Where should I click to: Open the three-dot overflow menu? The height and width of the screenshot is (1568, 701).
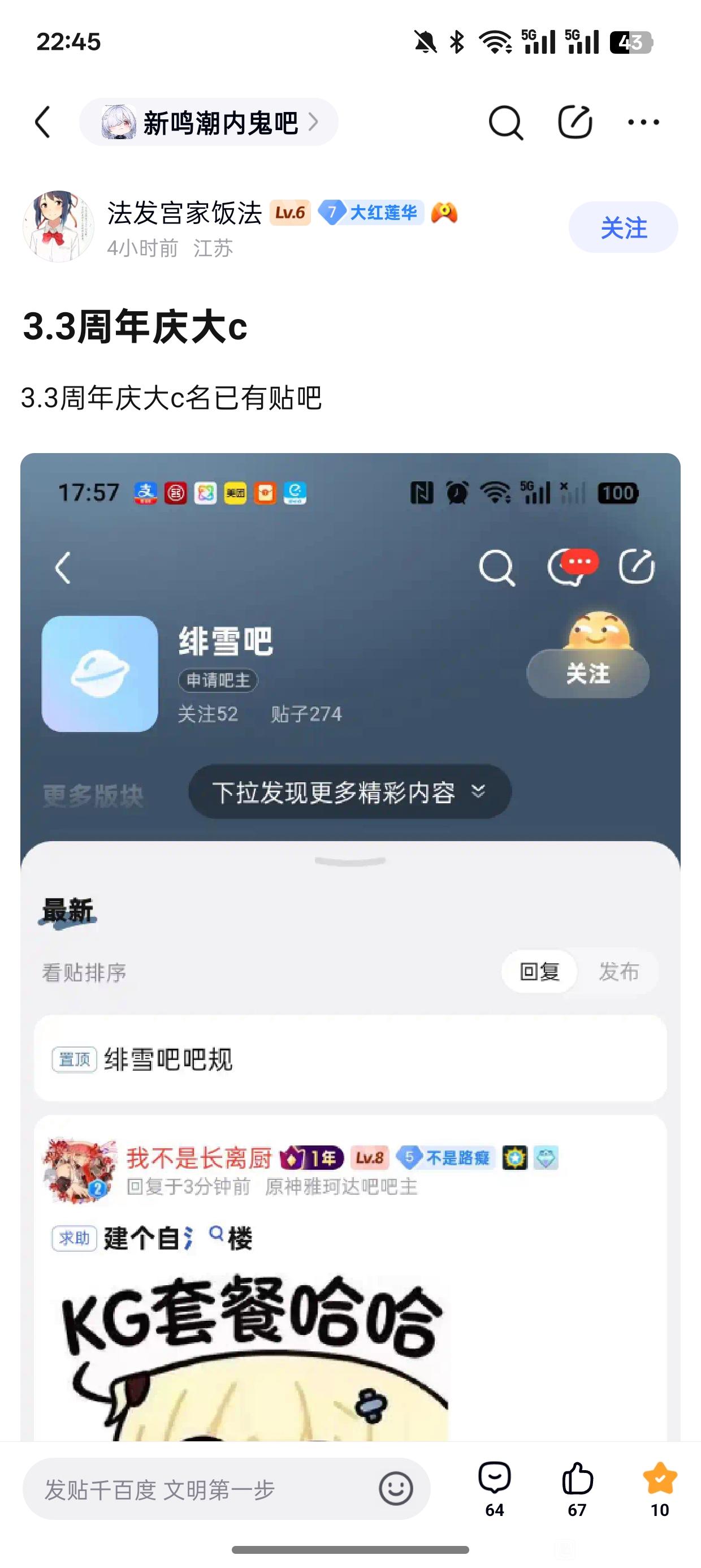pyautogui.click(x=643, y=122)
